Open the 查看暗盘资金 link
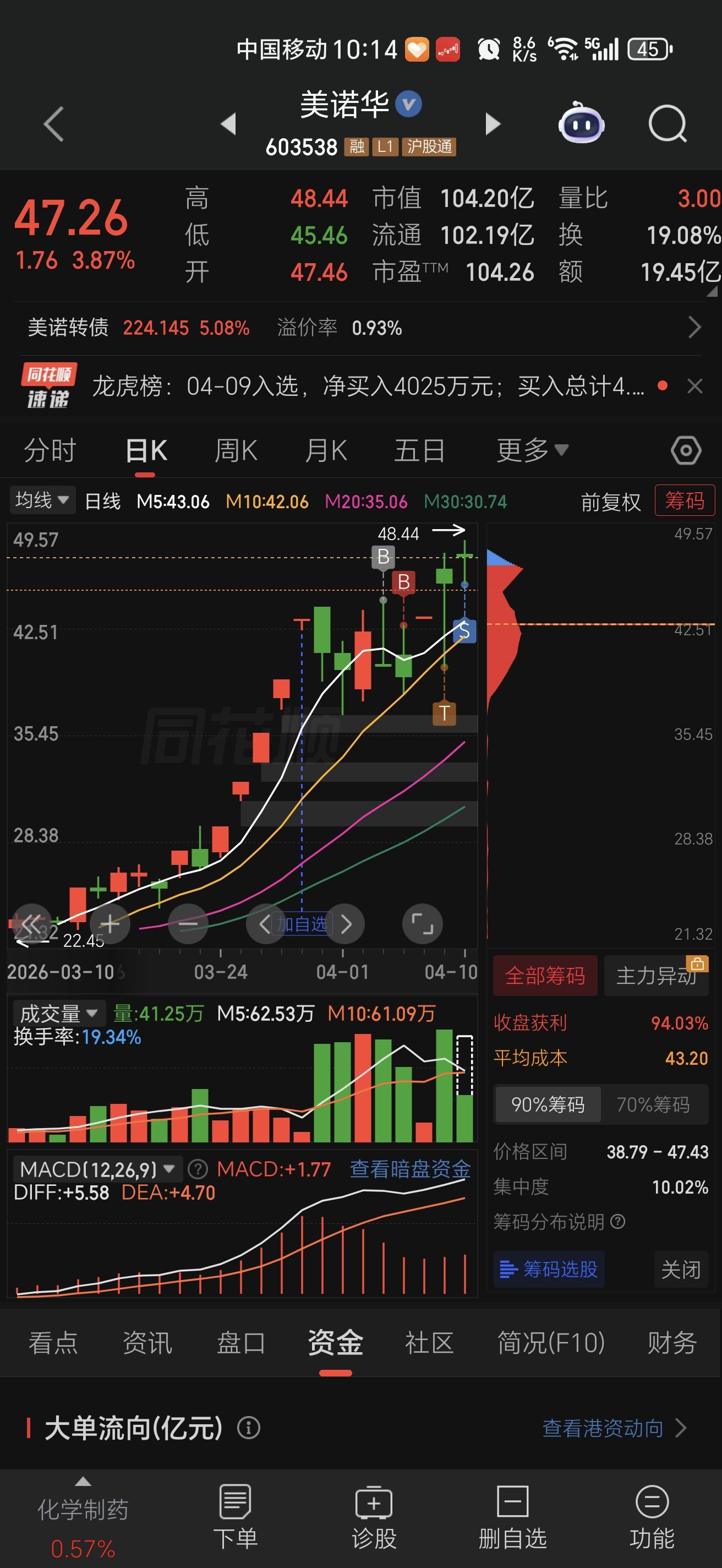 (x=410, y=1169)
